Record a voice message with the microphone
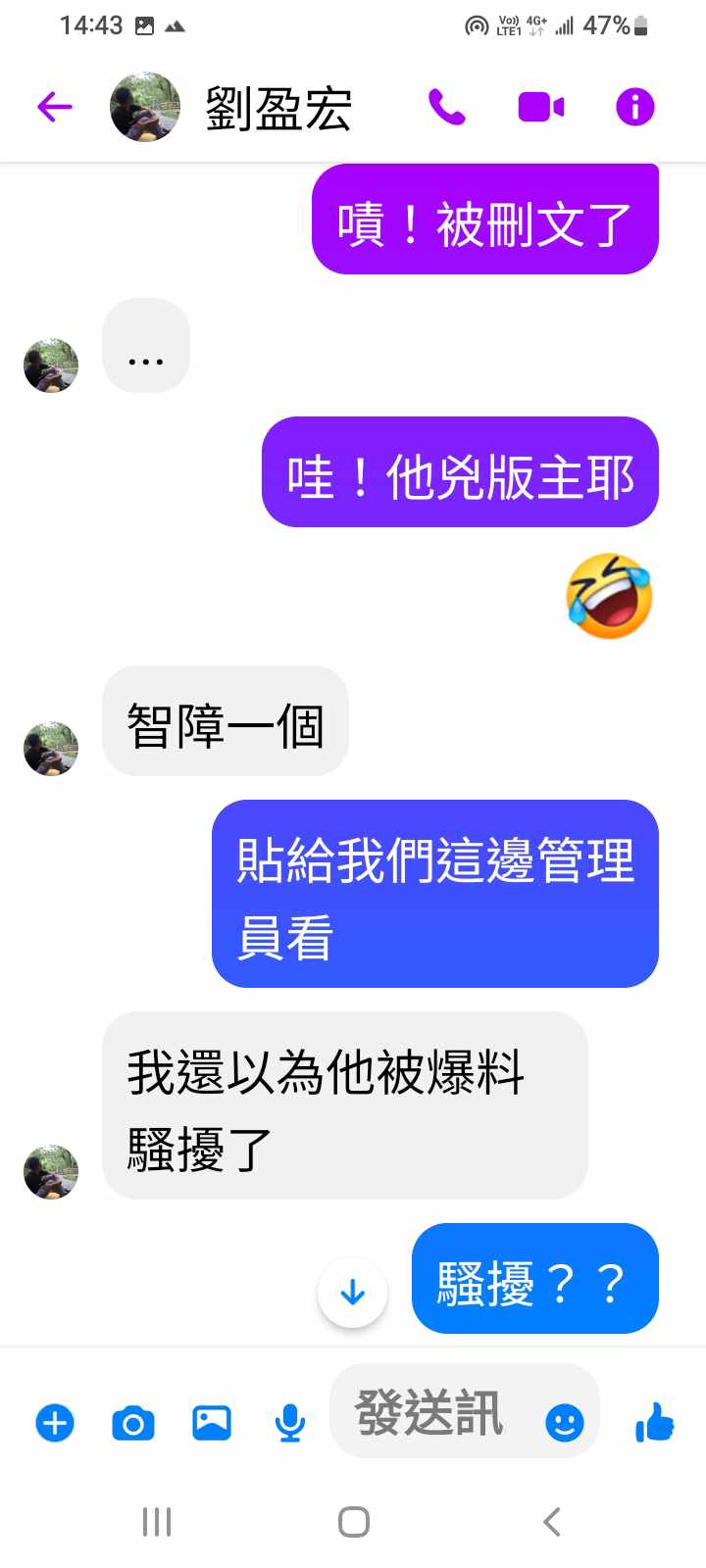The image size is (706, 1568). [289, 1423]
